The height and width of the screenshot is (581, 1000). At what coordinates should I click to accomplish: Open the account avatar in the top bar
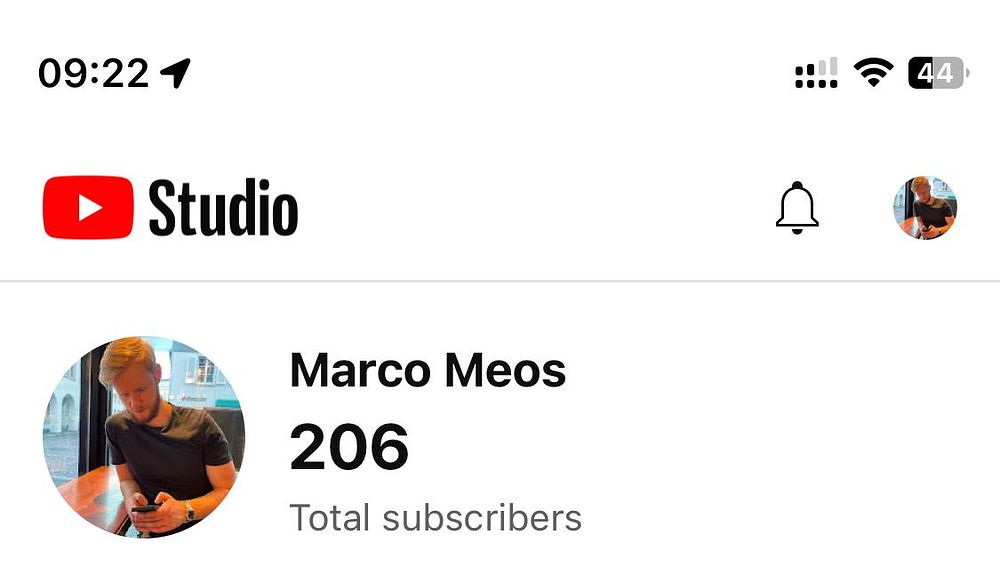925,208
